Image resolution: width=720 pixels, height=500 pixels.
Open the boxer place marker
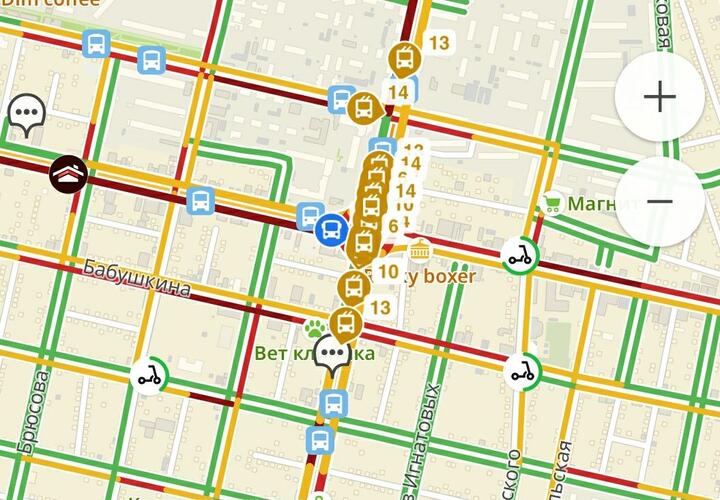pyautogui.click(x=419, y=250)
